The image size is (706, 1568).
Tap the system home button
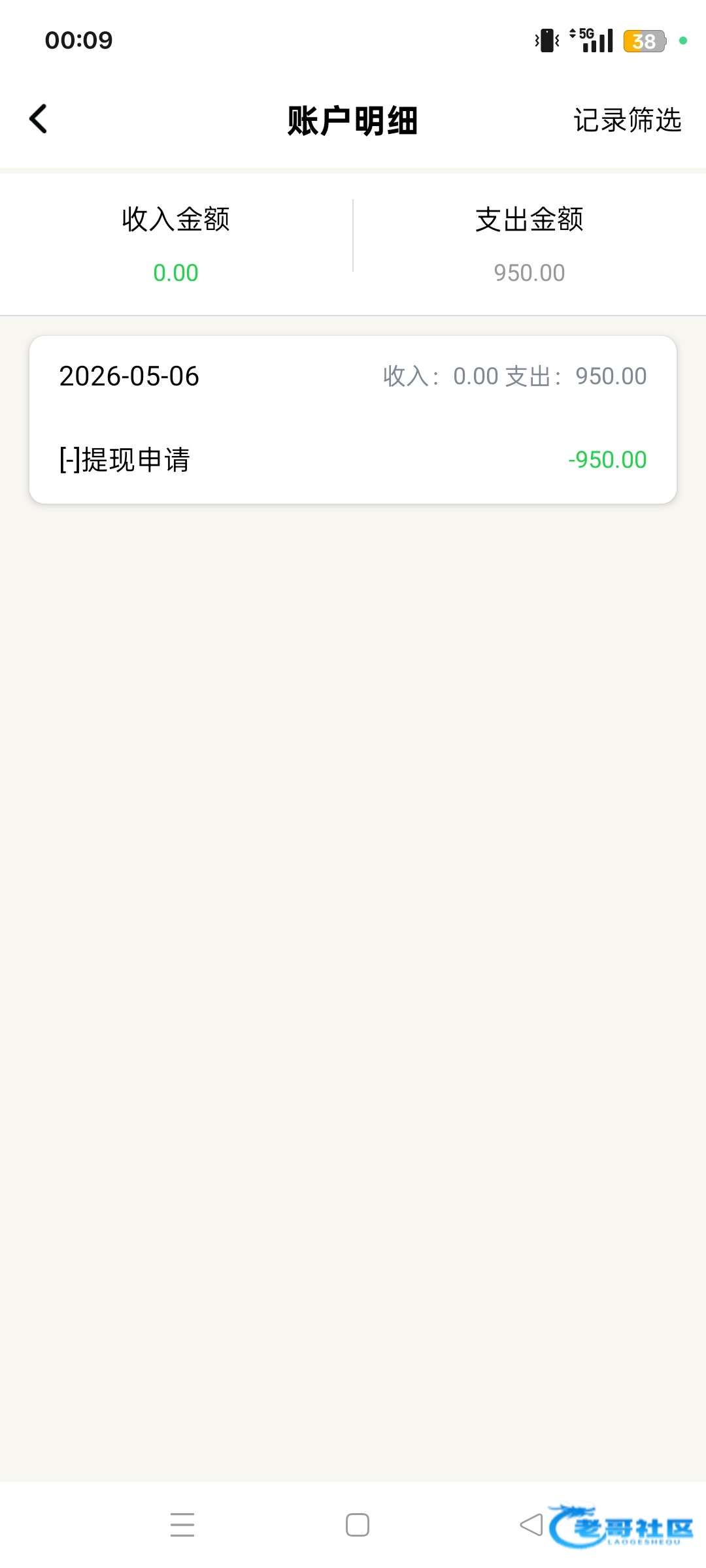(x=358, y=1525)
